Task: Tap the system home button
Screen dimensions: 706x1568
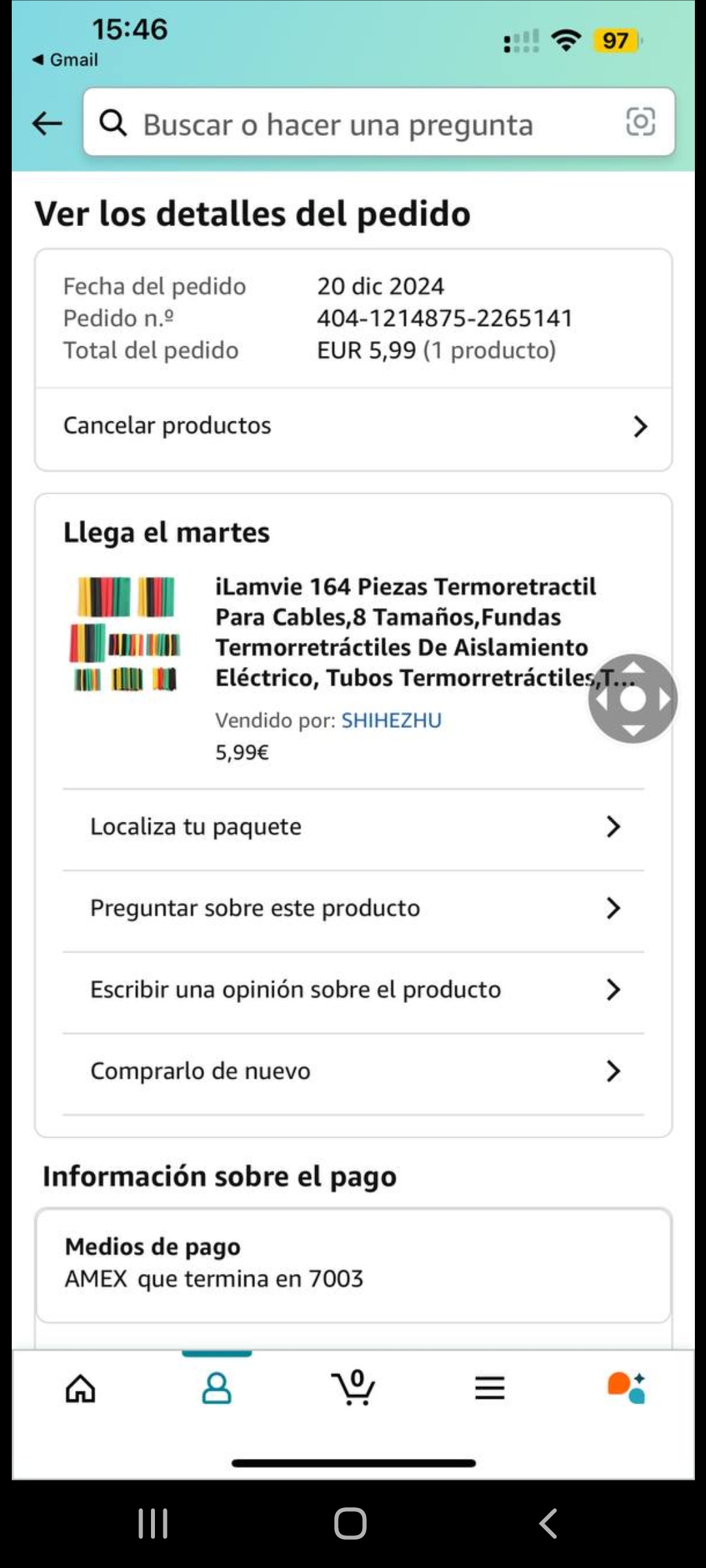Action: point(350,1524)
